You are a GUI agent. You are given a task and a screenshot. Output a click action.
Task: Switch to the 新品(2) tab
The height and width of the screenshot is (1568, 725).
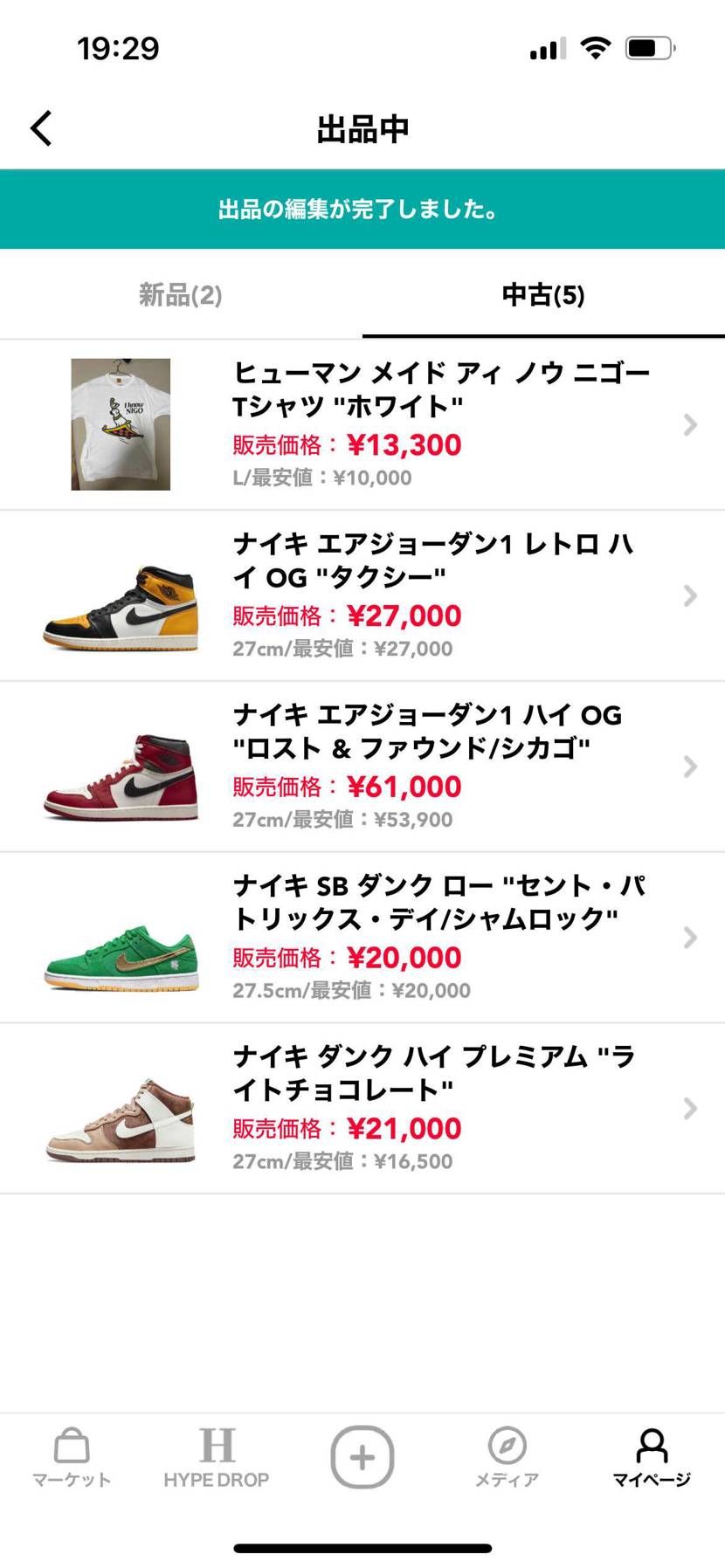(x=181, y=295)
